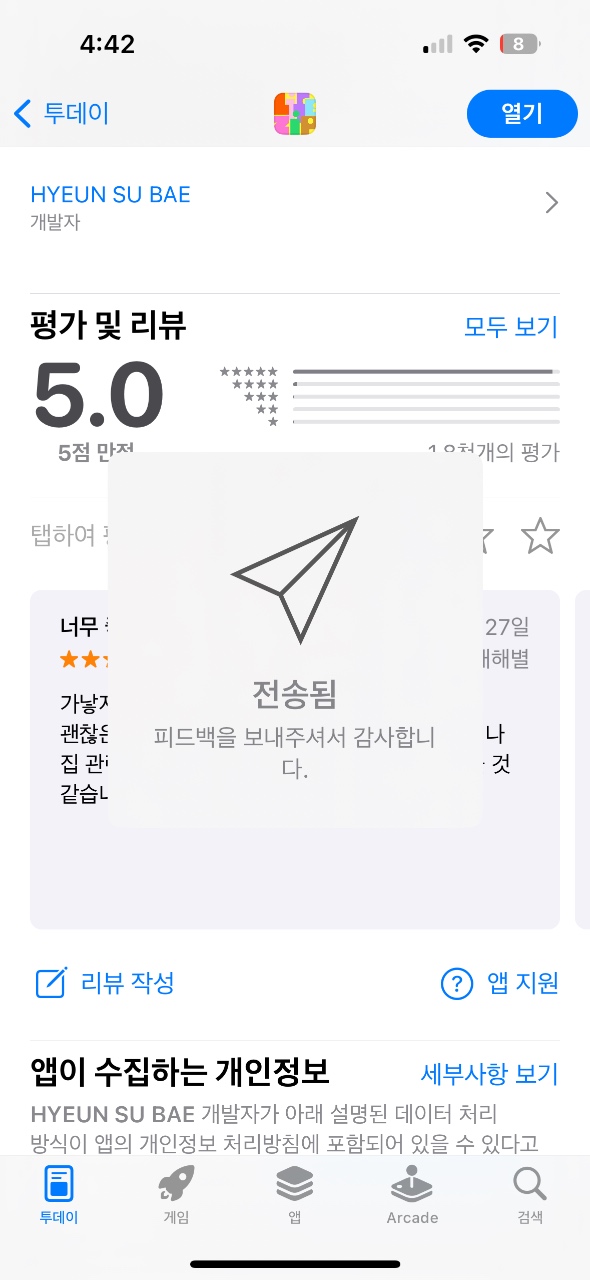Tap 리뷰 작성 to write a review
590x1280 pixels.
105,983
